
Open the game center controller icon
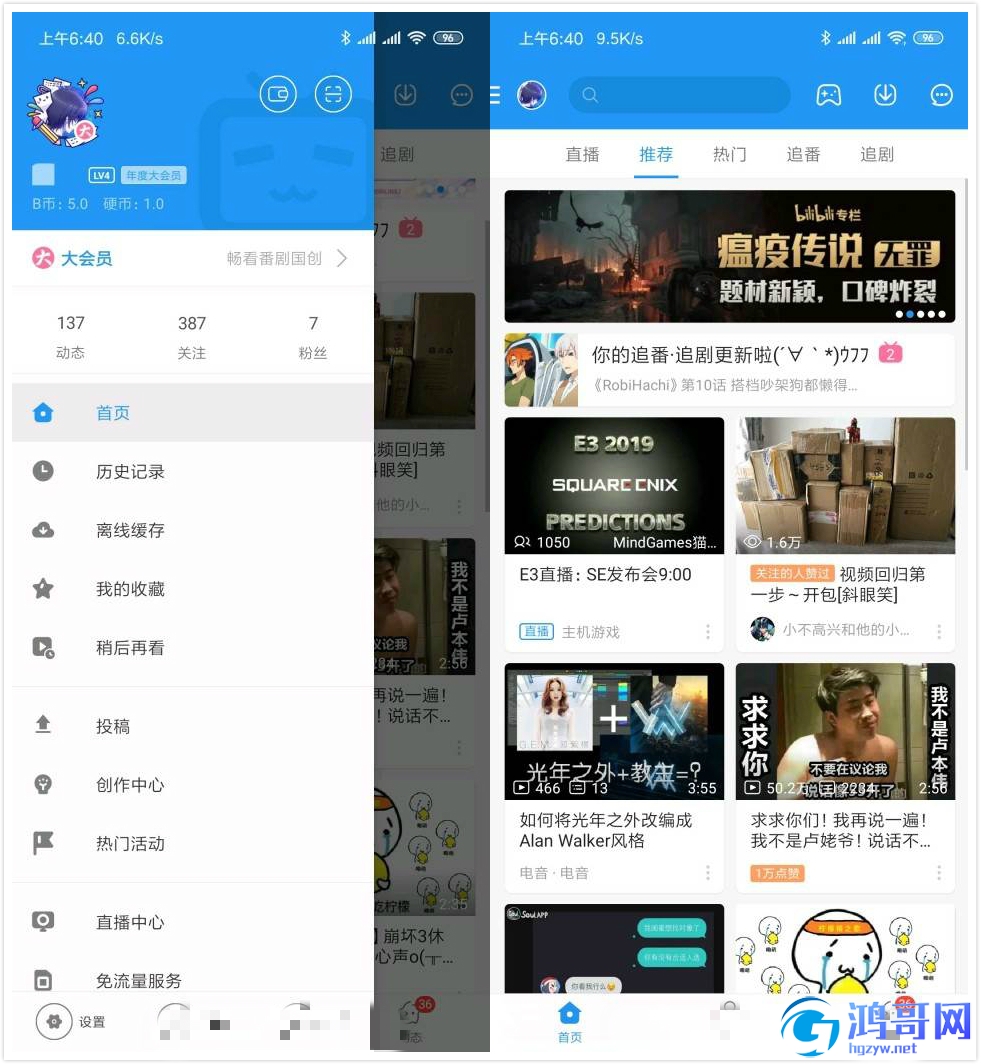pyautogui.click(x=829, y=95)
